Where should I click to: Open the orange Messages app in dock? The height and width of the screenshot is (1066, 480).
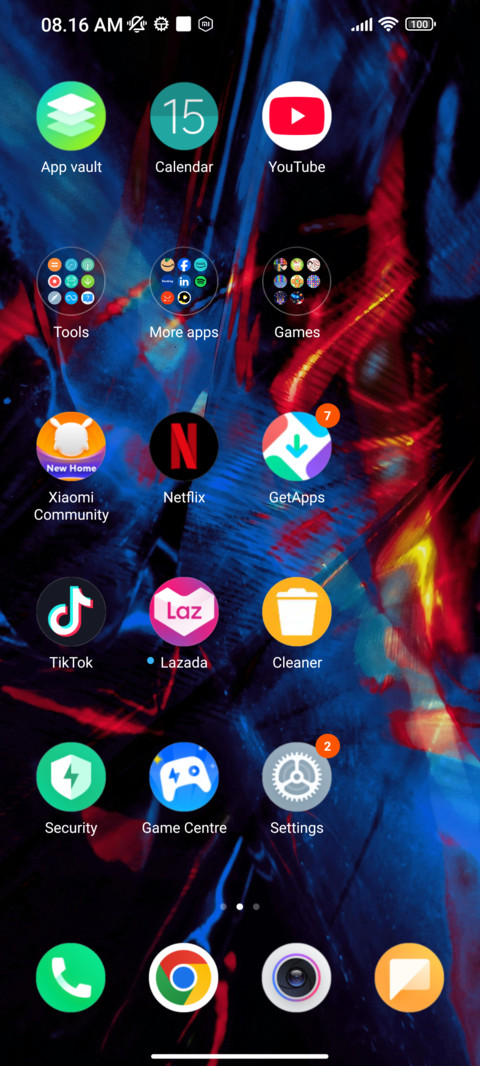coord(409,977)
